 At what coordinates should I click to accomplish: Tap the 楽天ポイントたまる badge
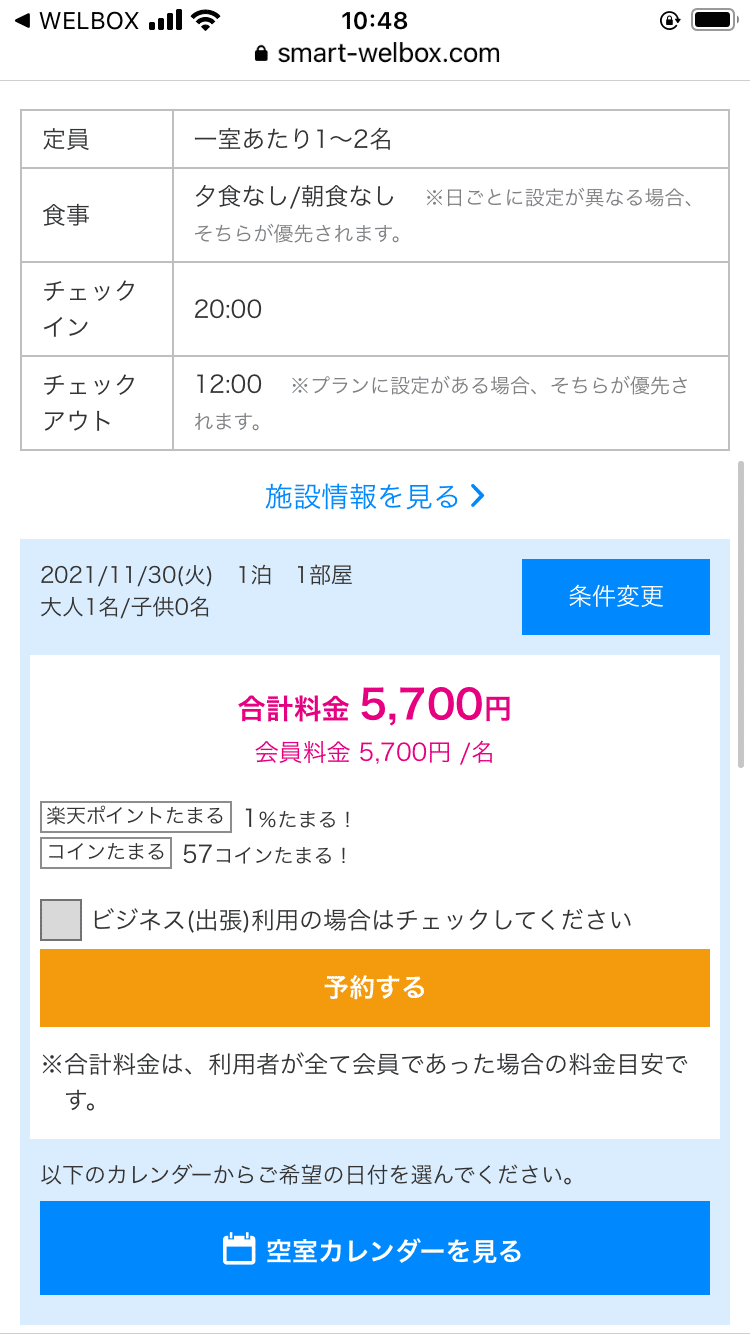point(135,816)
